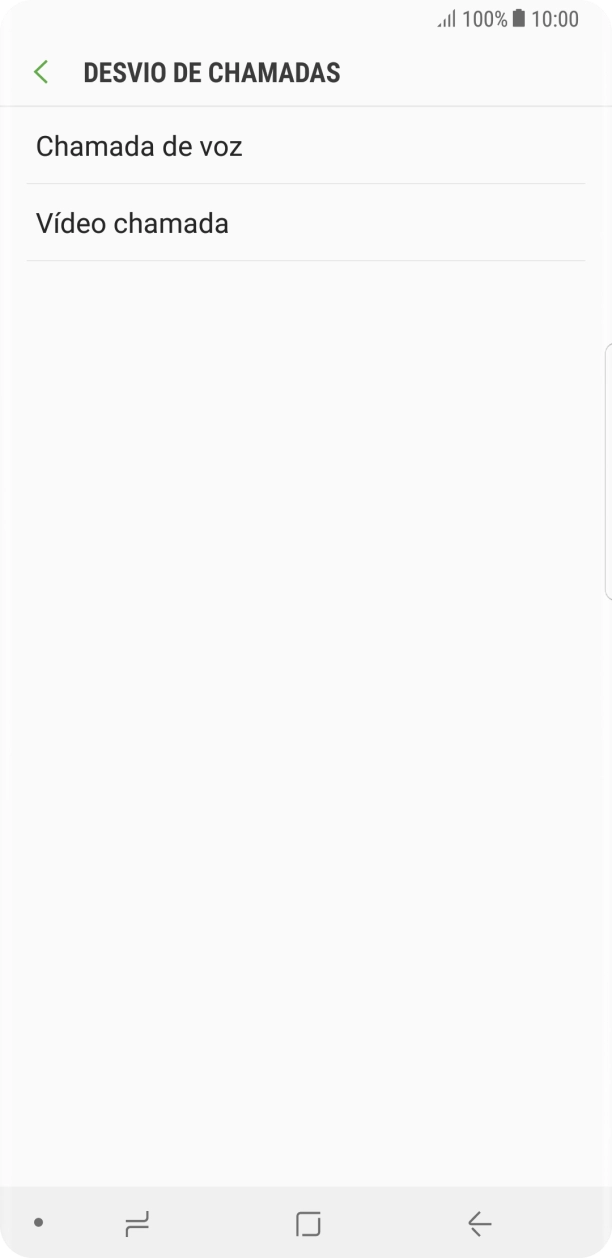Open Chamada de voz settings
This screenshot has width=612, height=1258.
click(305, 147)
